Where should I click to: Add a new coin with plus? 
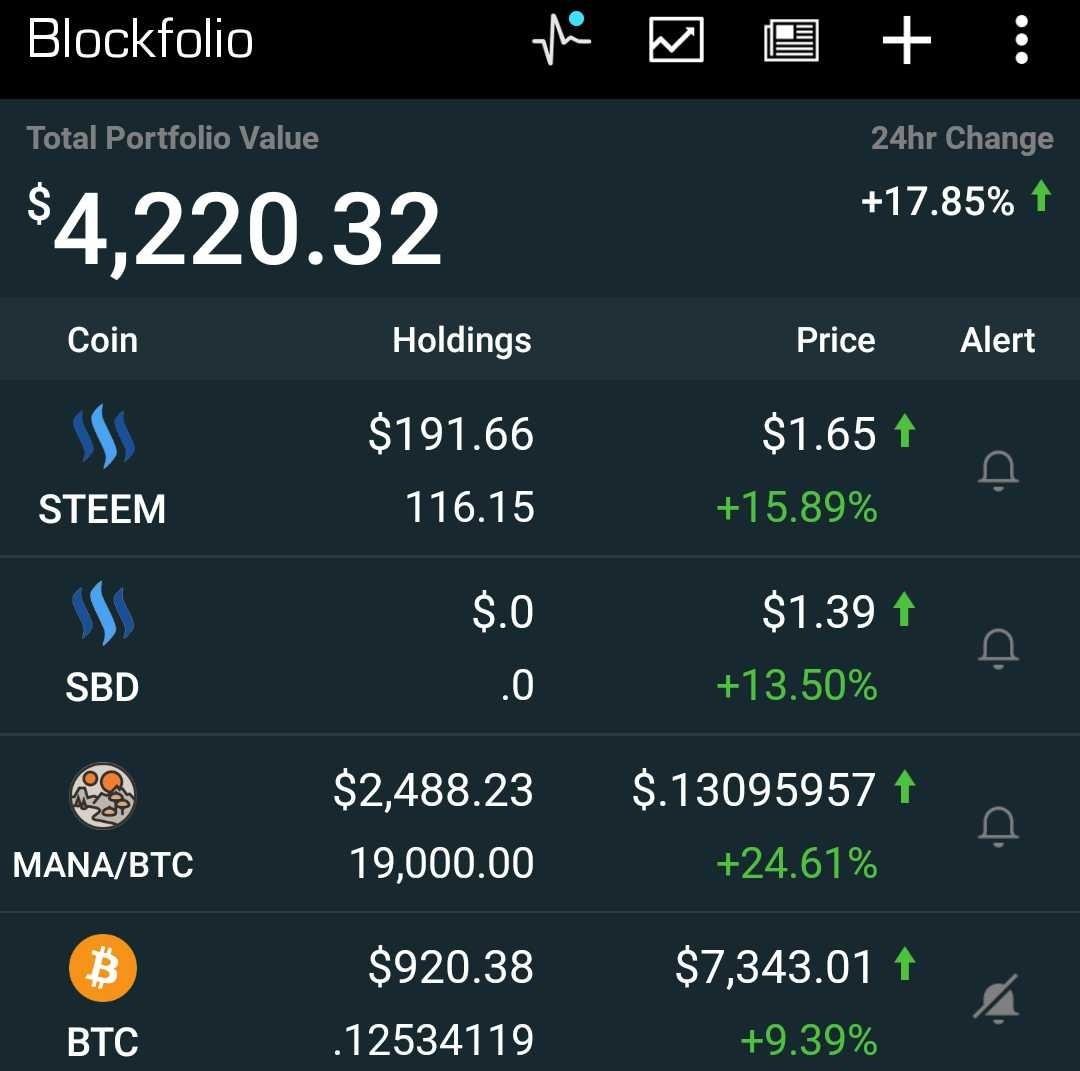tap(906, 41)
